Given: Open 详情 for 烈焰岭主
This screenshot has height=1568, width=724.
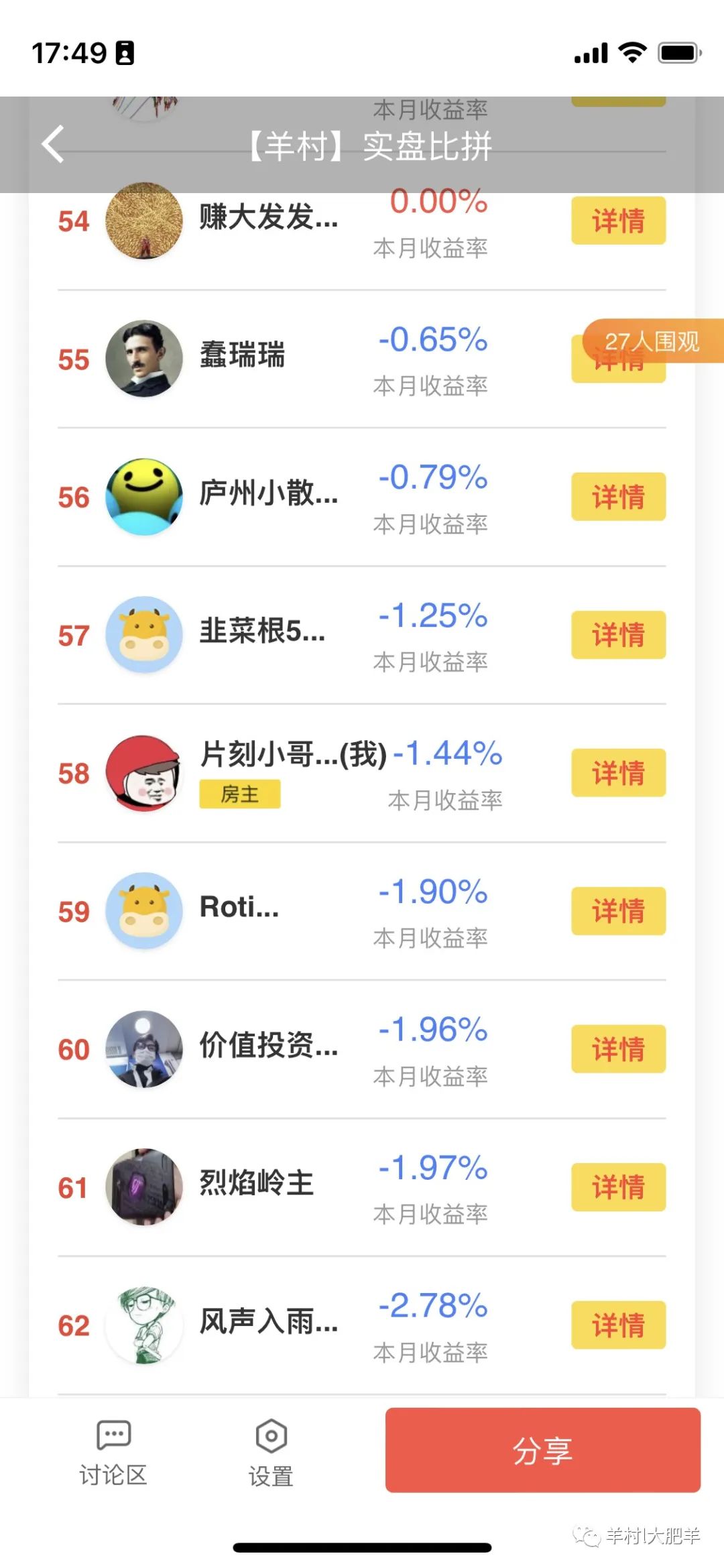Looking at the screenshot, I should click(617, 1187).
